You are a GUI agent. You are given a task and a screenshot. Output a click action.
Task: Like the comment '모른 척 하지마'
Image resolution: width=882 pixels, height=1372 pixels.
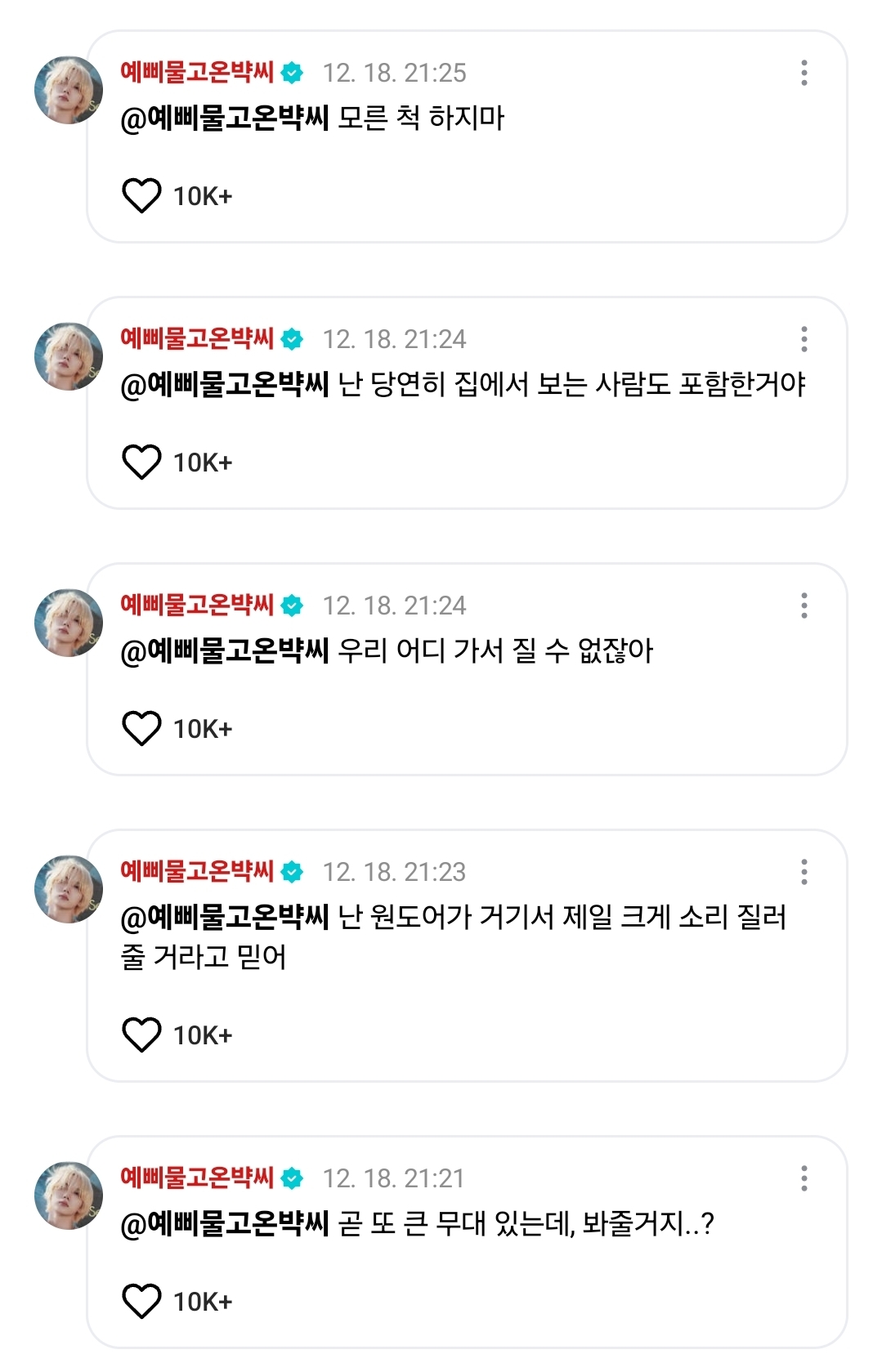141,196
